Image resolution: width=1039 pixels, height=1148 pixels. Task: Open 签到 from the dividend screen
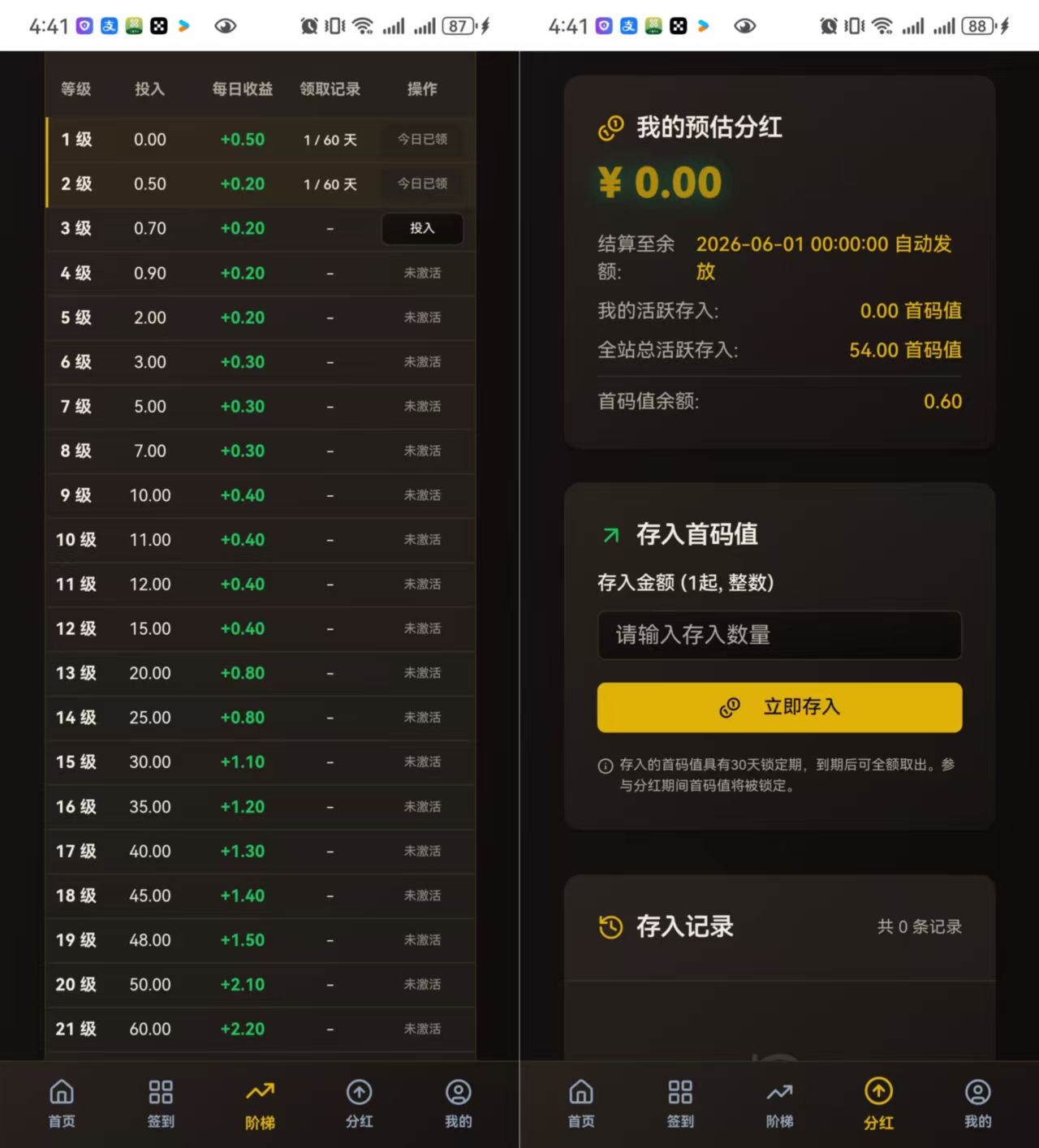click(x=680, y=1103)
